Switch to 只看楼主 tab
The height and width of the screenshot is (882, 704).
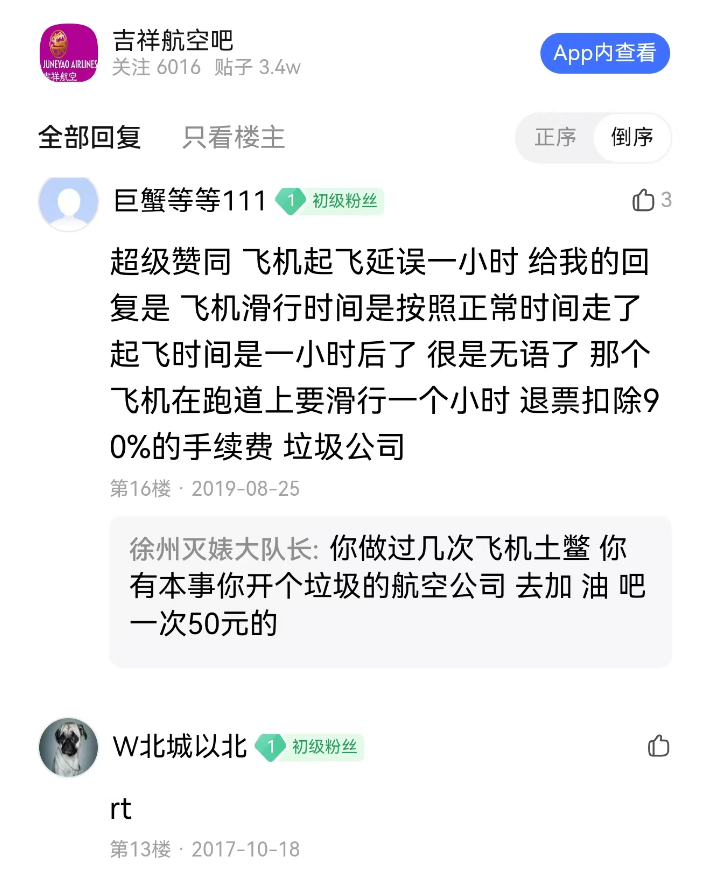tap(233, 137)
